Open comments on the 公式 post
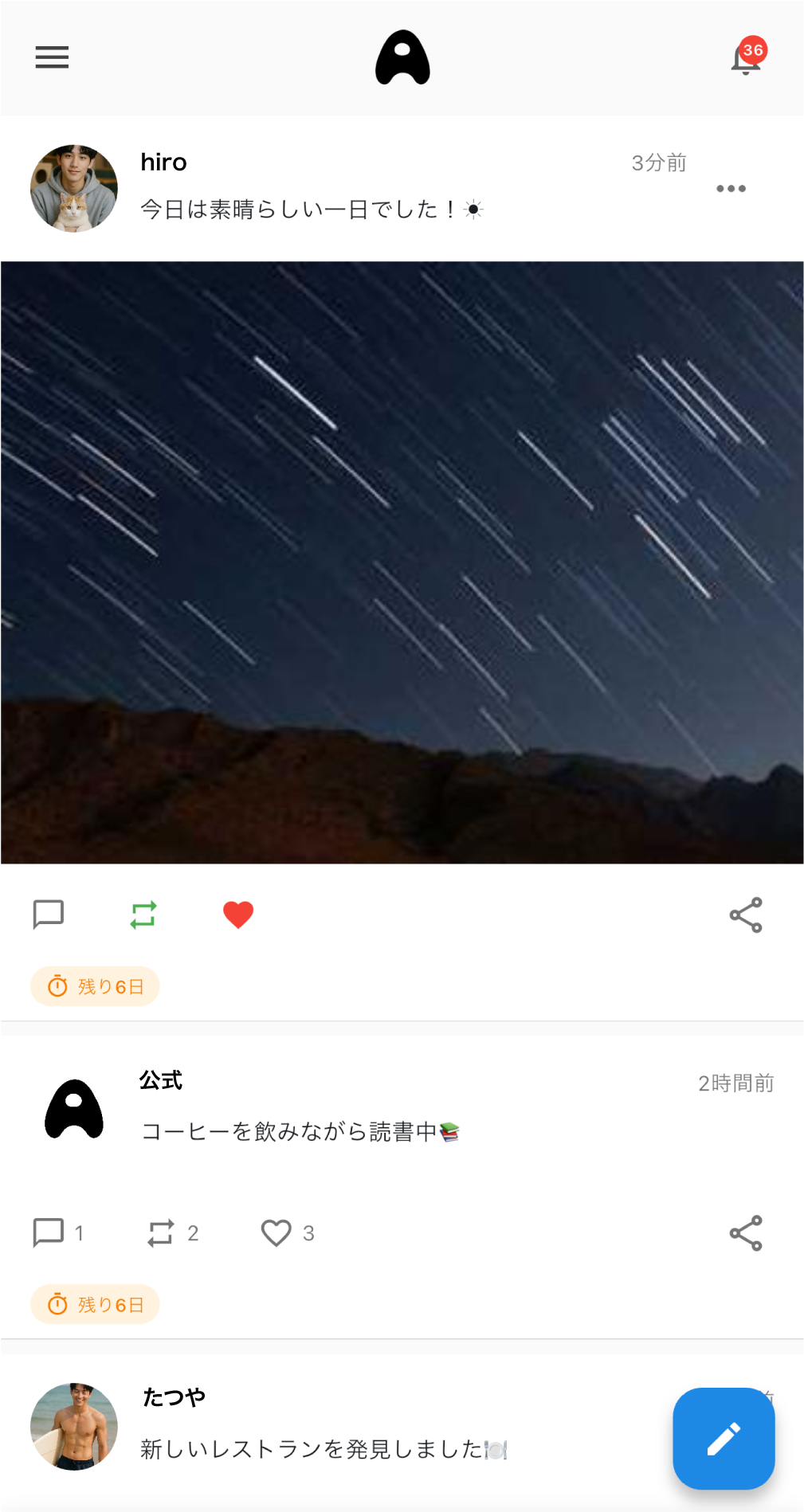 [49, 1233]
